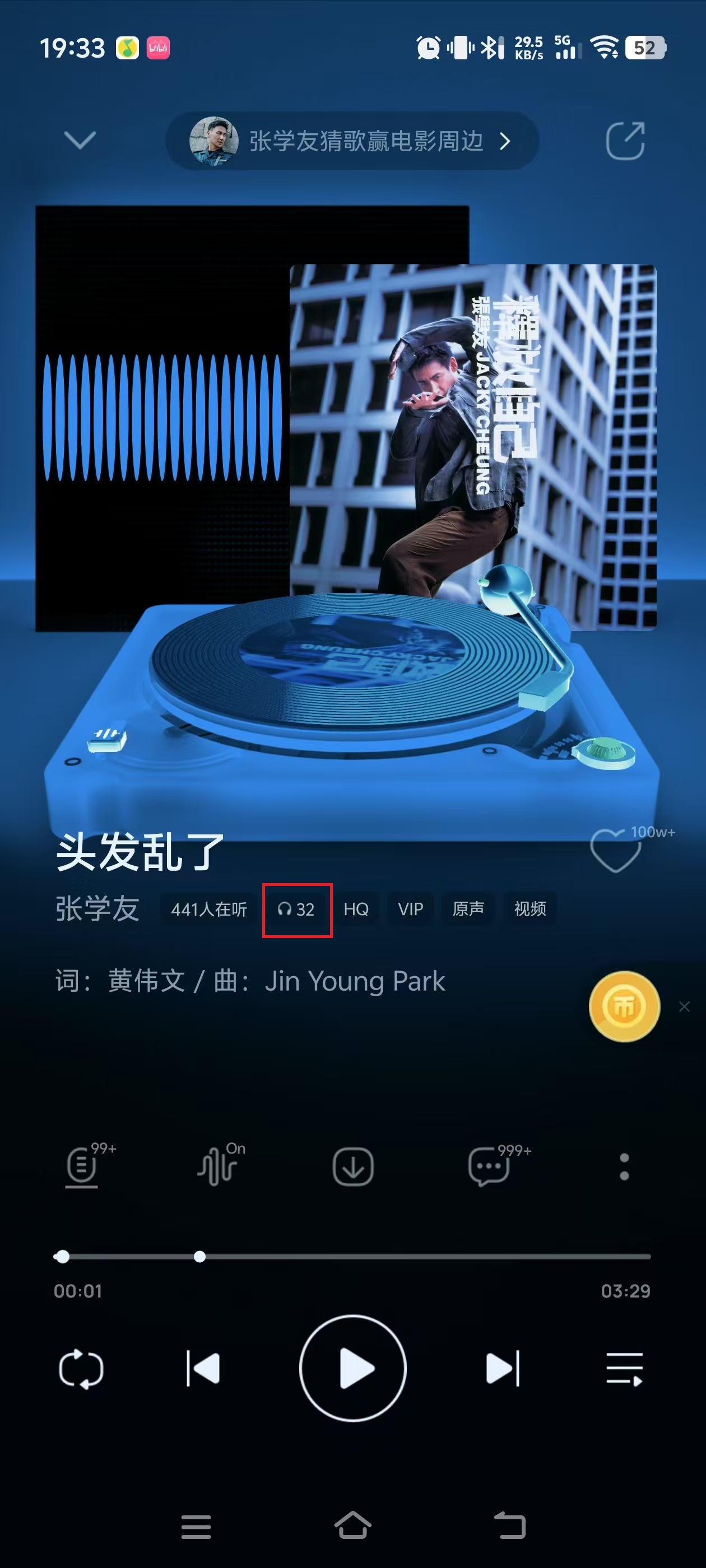706x1568 pixels.
Task: Open the comments with 999+ badge
Action: (489, 1166)
